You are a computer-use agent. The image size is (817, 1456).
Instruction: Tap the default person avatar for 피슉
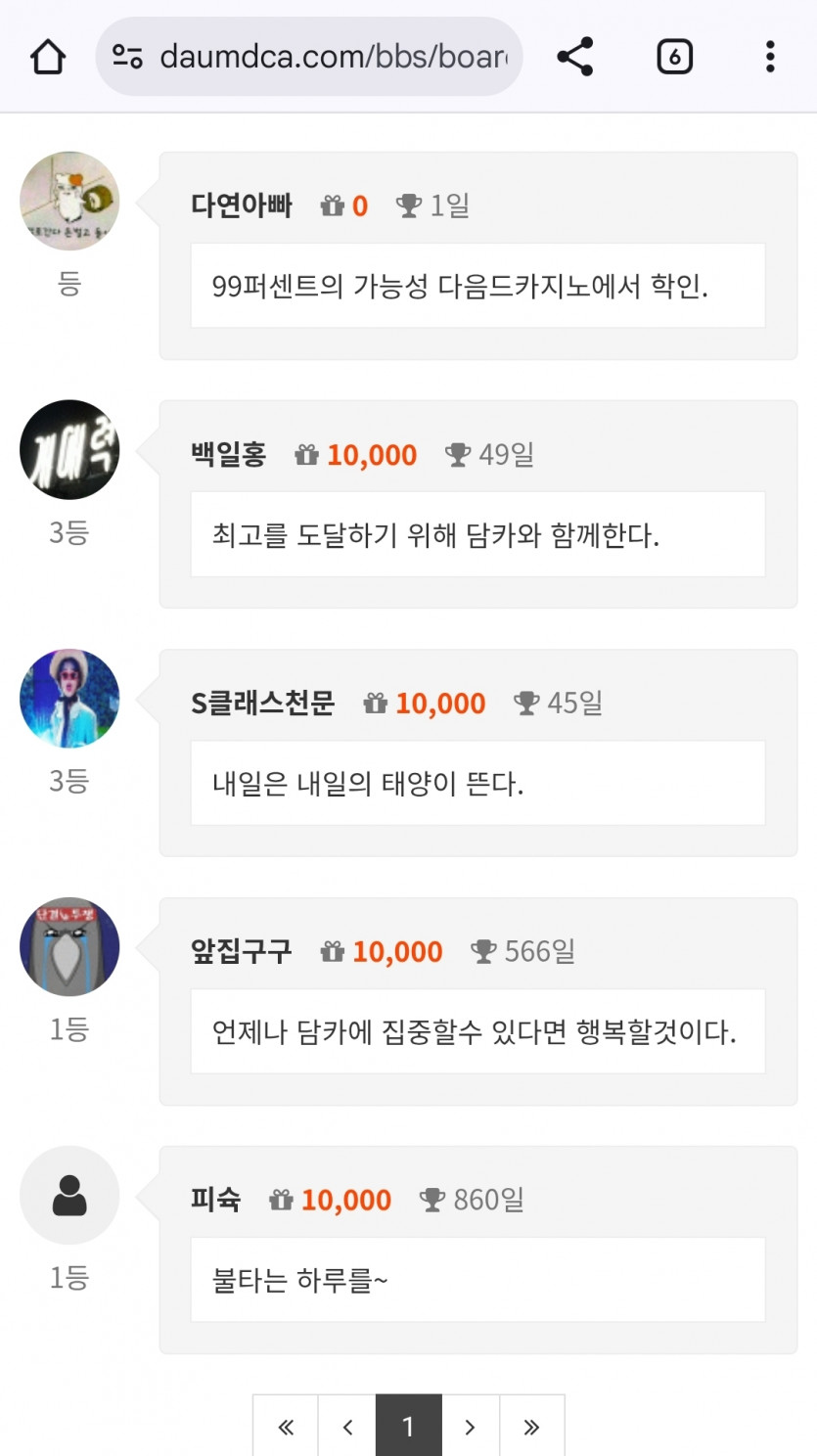68,1196
